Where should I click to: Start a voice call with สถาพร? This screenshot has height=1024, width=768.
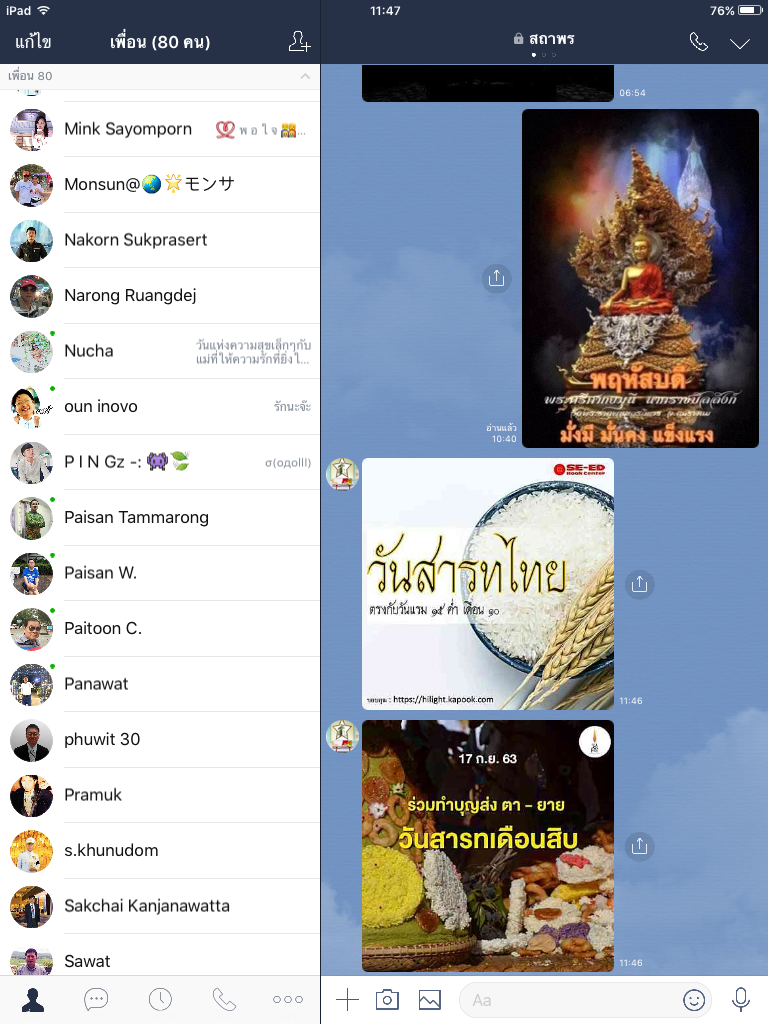click(699, 42)
